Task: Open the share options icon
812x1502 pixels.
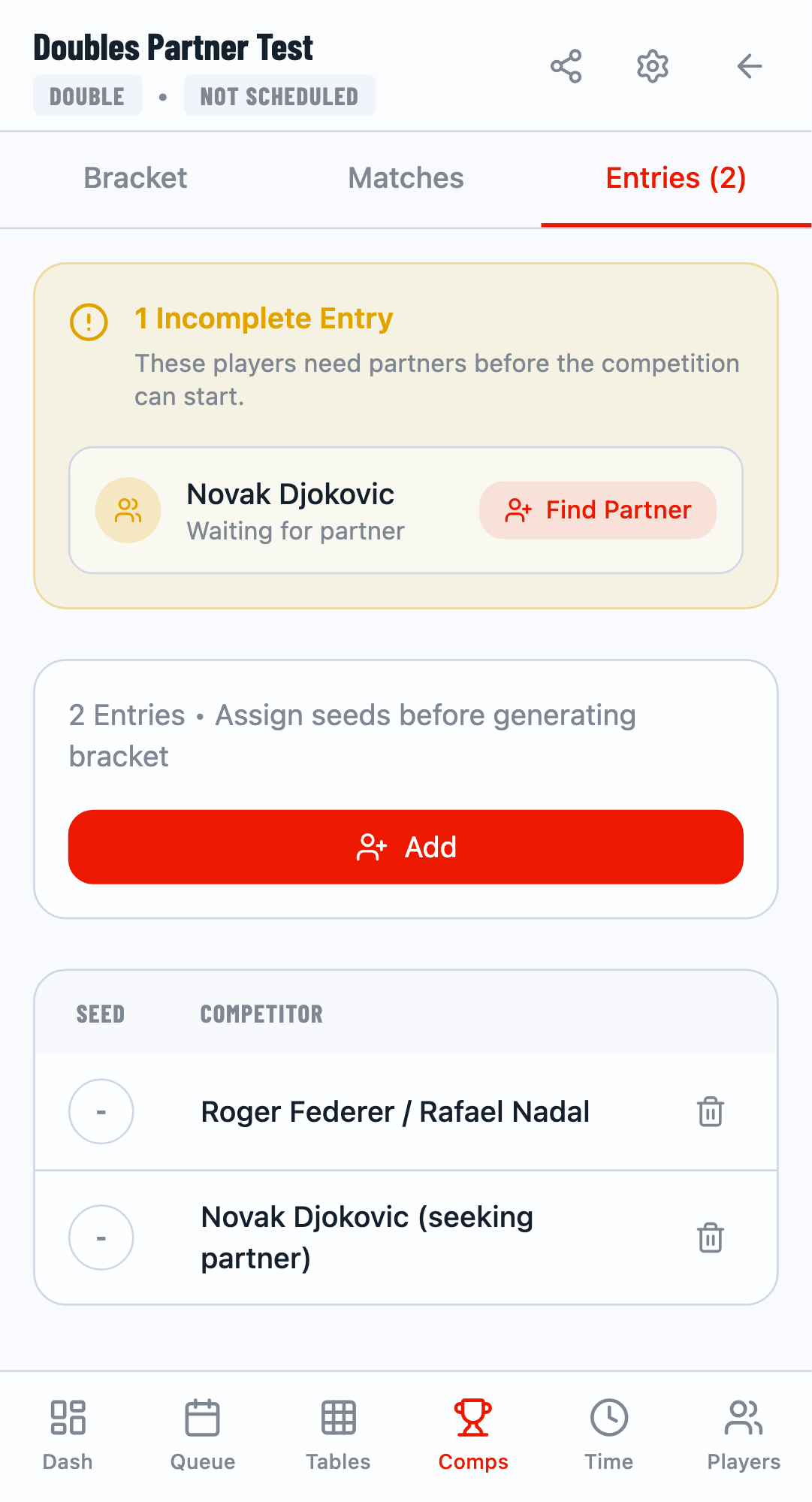Action: (x=566, y=66)
